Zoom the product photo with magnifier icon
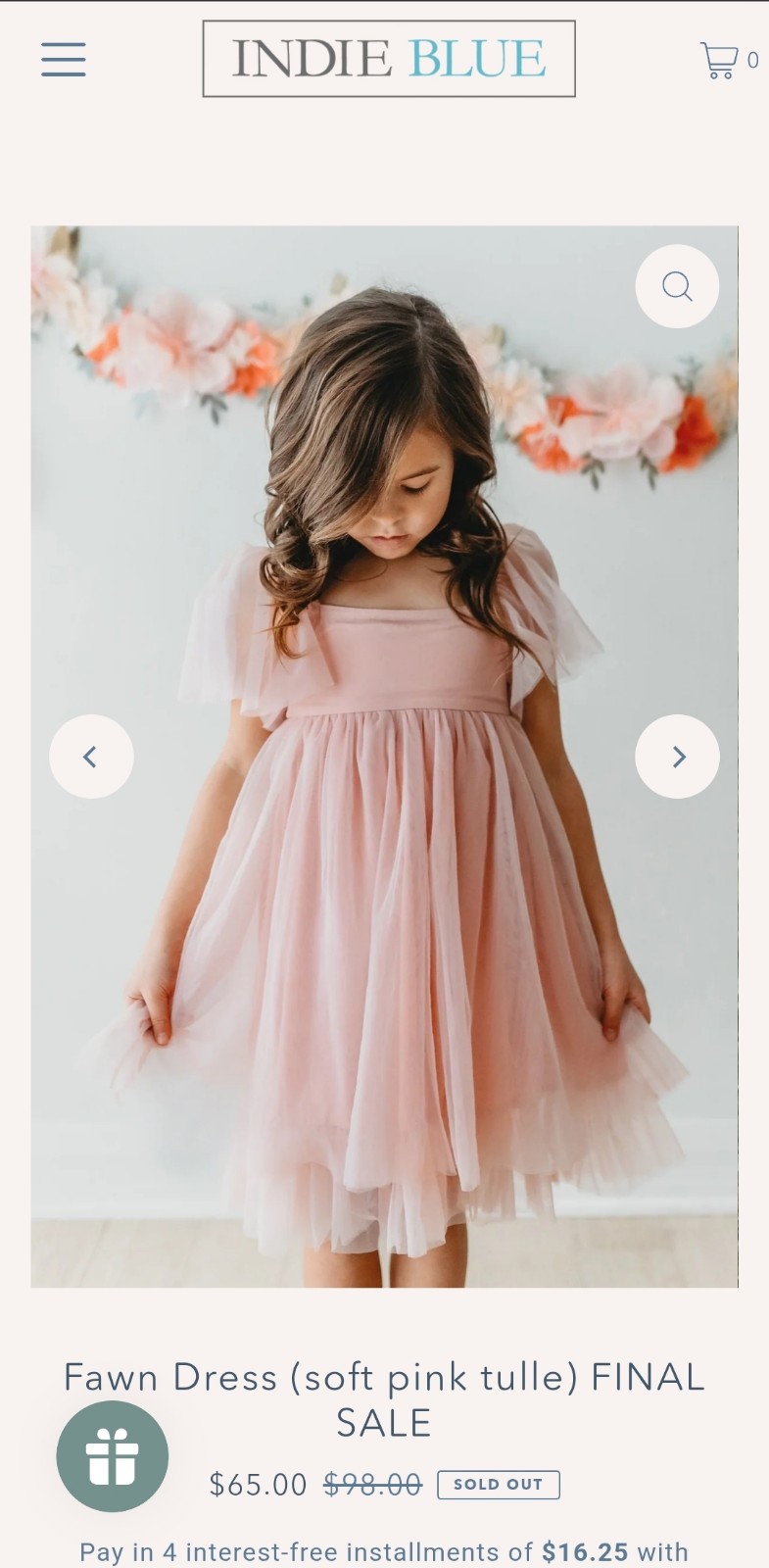 [677, 286]
